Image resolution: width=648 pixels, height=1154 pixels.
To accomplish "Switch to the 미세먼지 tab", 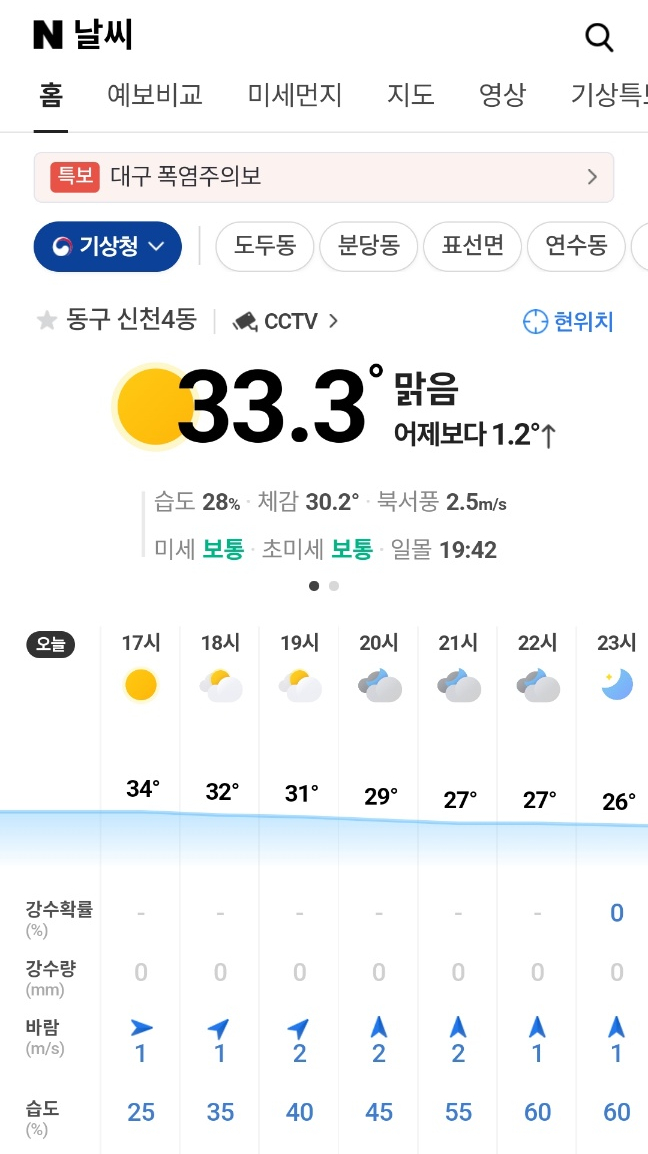I will click(295, 95).
